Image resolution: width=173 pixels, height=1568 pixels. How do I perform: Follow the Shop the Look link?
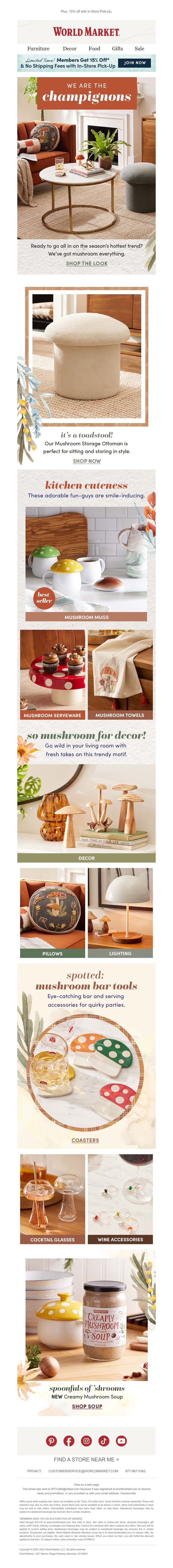[86, 264]
